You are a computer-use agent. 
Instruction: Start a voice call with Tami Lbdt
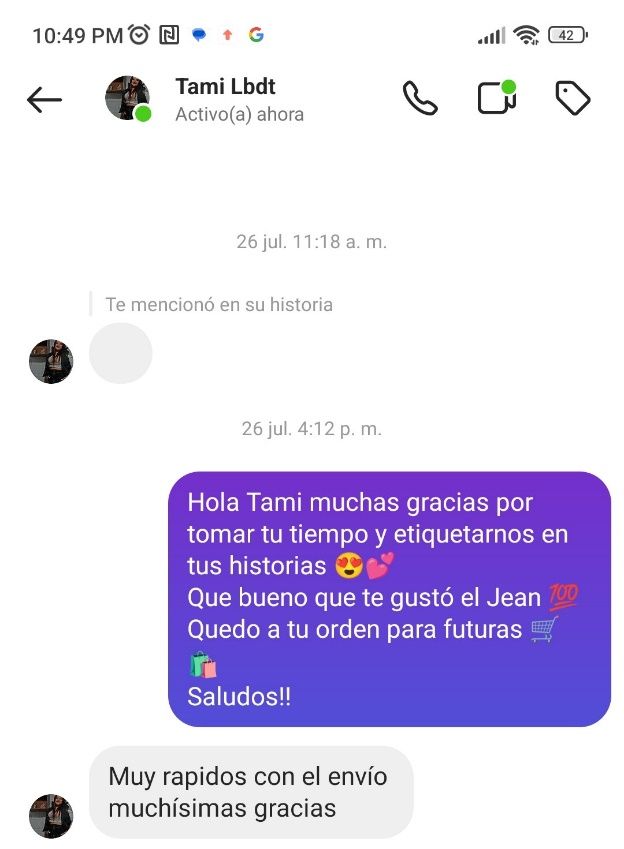420,98
